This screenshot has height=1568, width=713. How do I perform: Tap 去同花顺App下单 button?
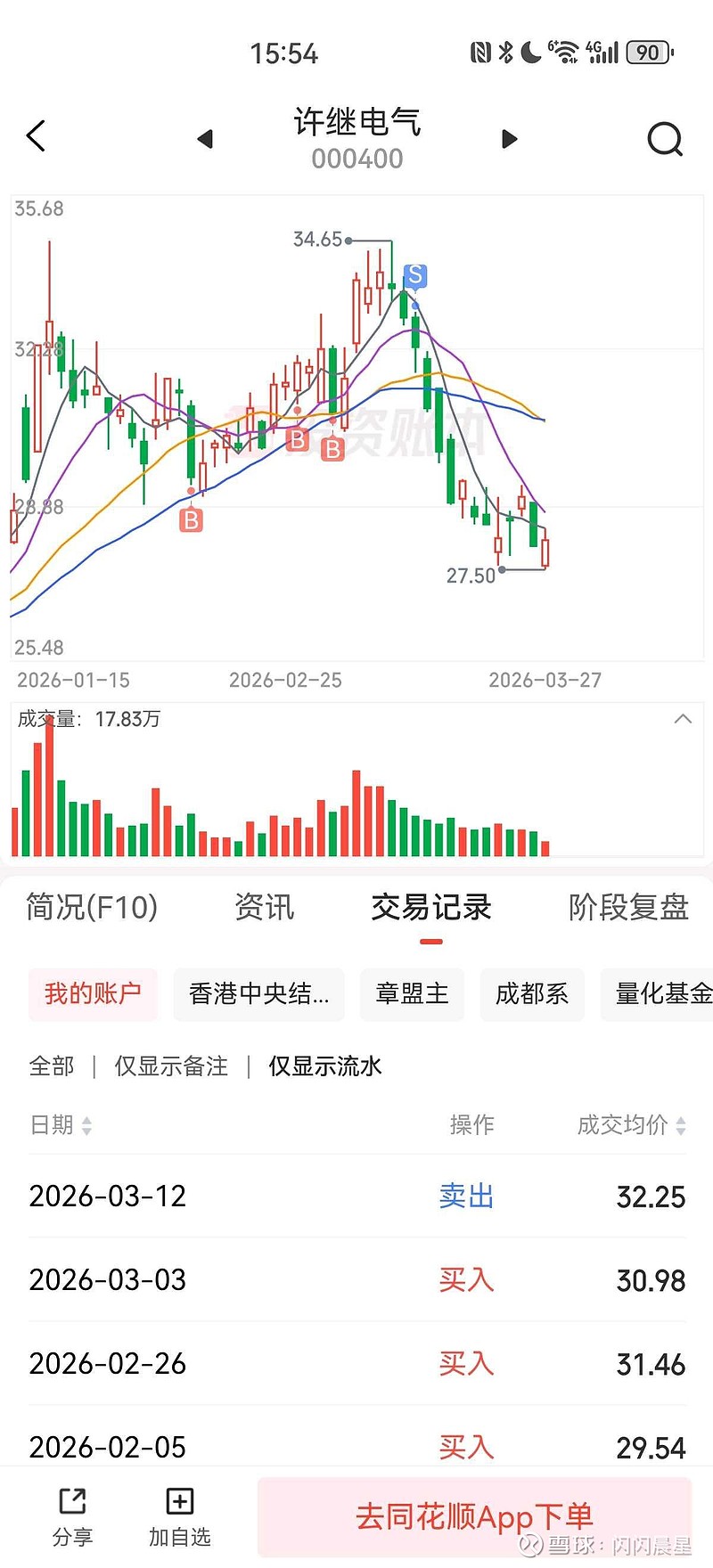pyautogui.click(x=474, y=1516)
